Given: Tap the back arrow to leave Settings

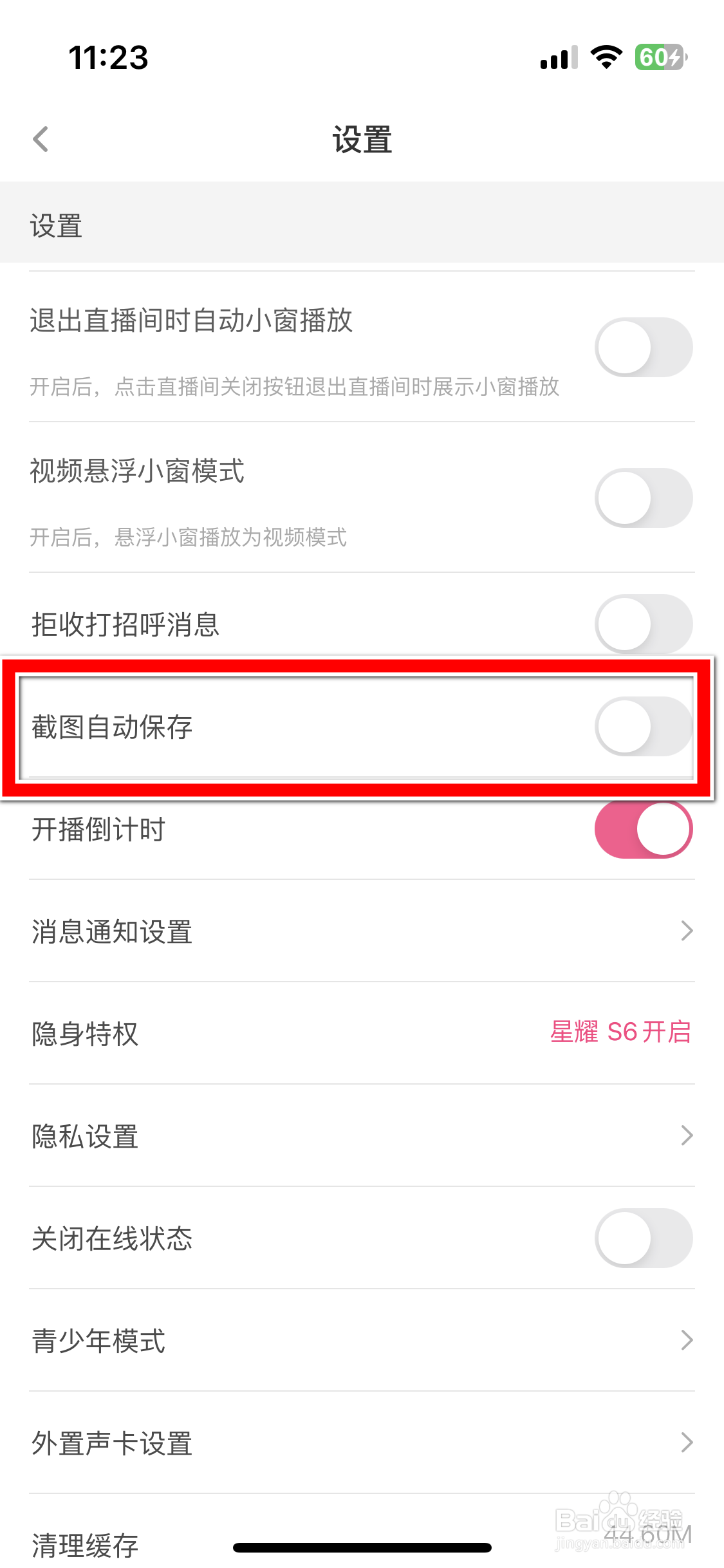Looking at the screenshot, I should tap(41, 138).
